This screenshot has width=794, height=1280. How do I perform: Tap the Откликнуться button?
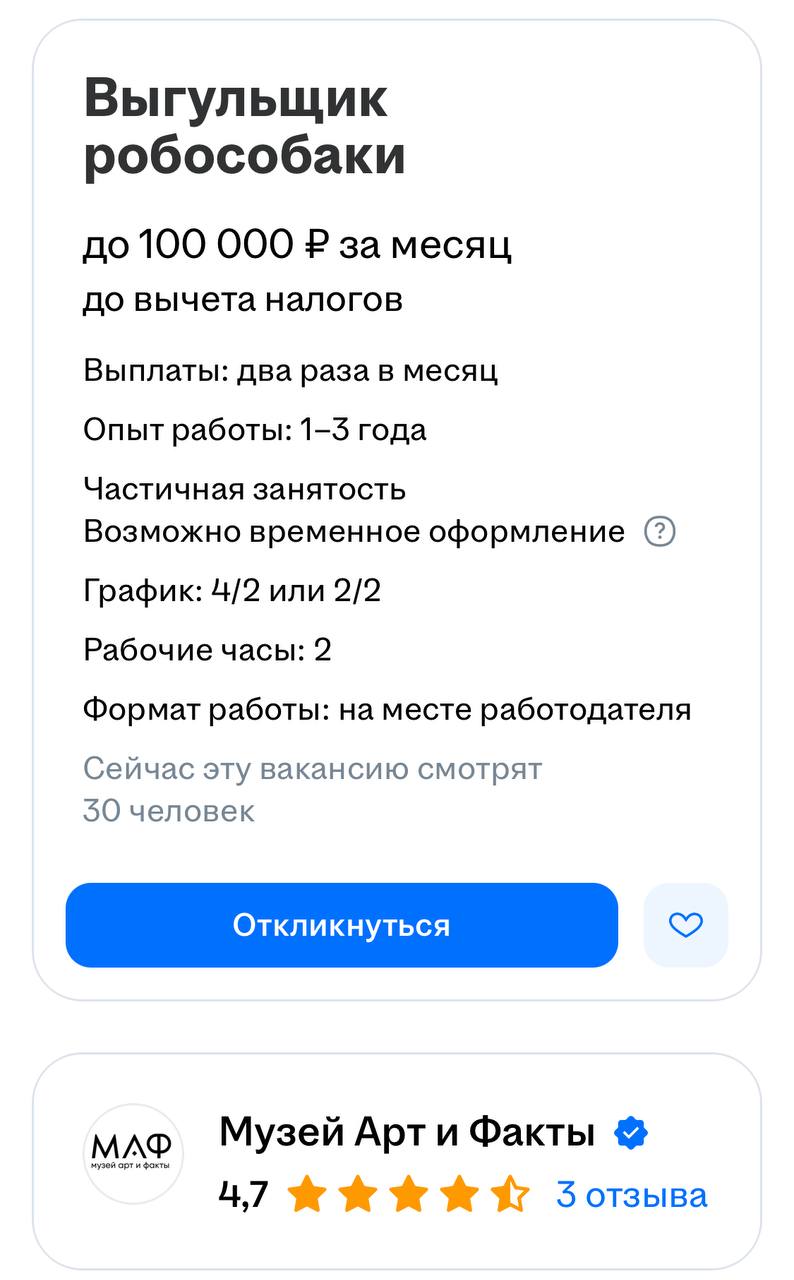341,925
